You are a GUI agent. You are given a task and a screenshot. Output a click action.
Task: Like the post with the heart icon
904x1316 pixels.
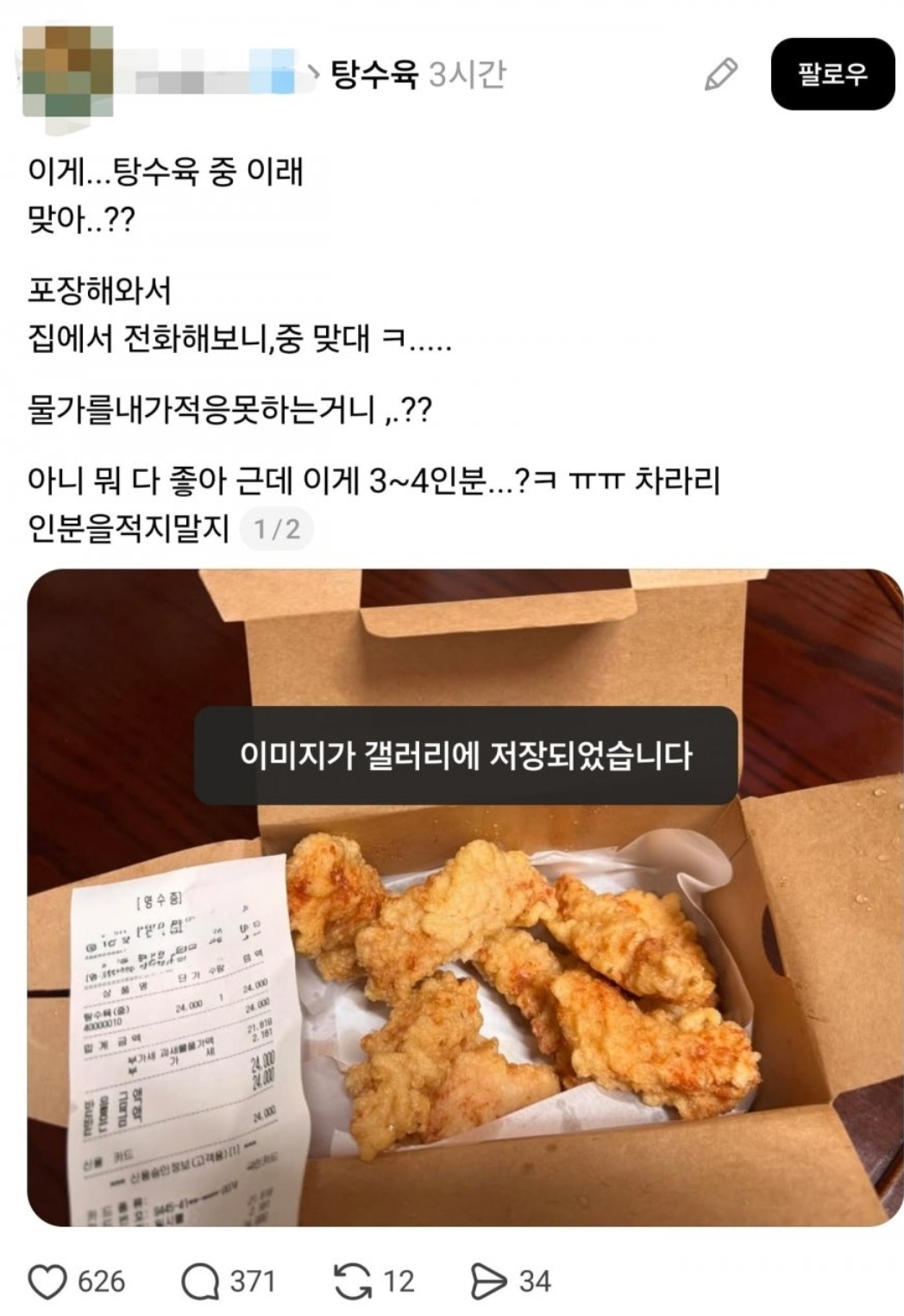point(47,1281)
